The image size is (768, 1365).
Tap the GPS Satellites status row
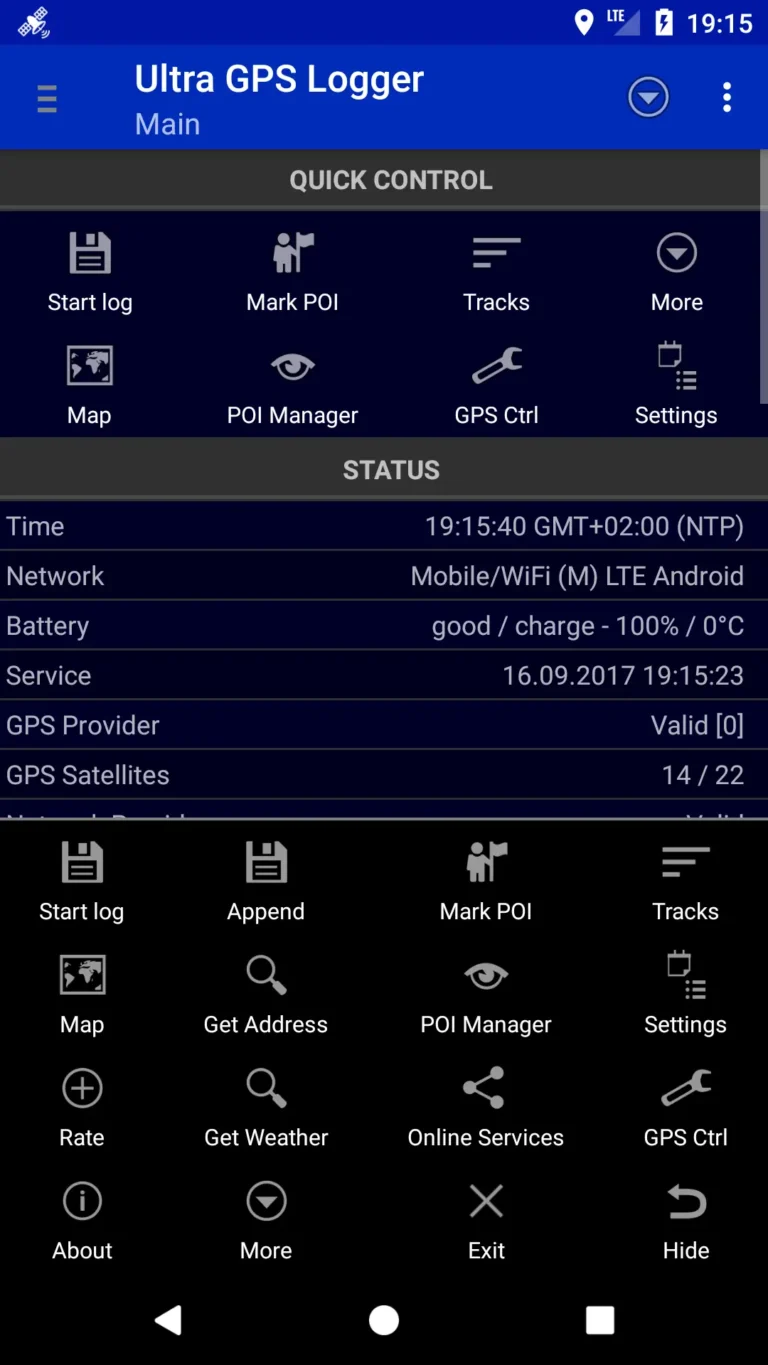(384, 775)
